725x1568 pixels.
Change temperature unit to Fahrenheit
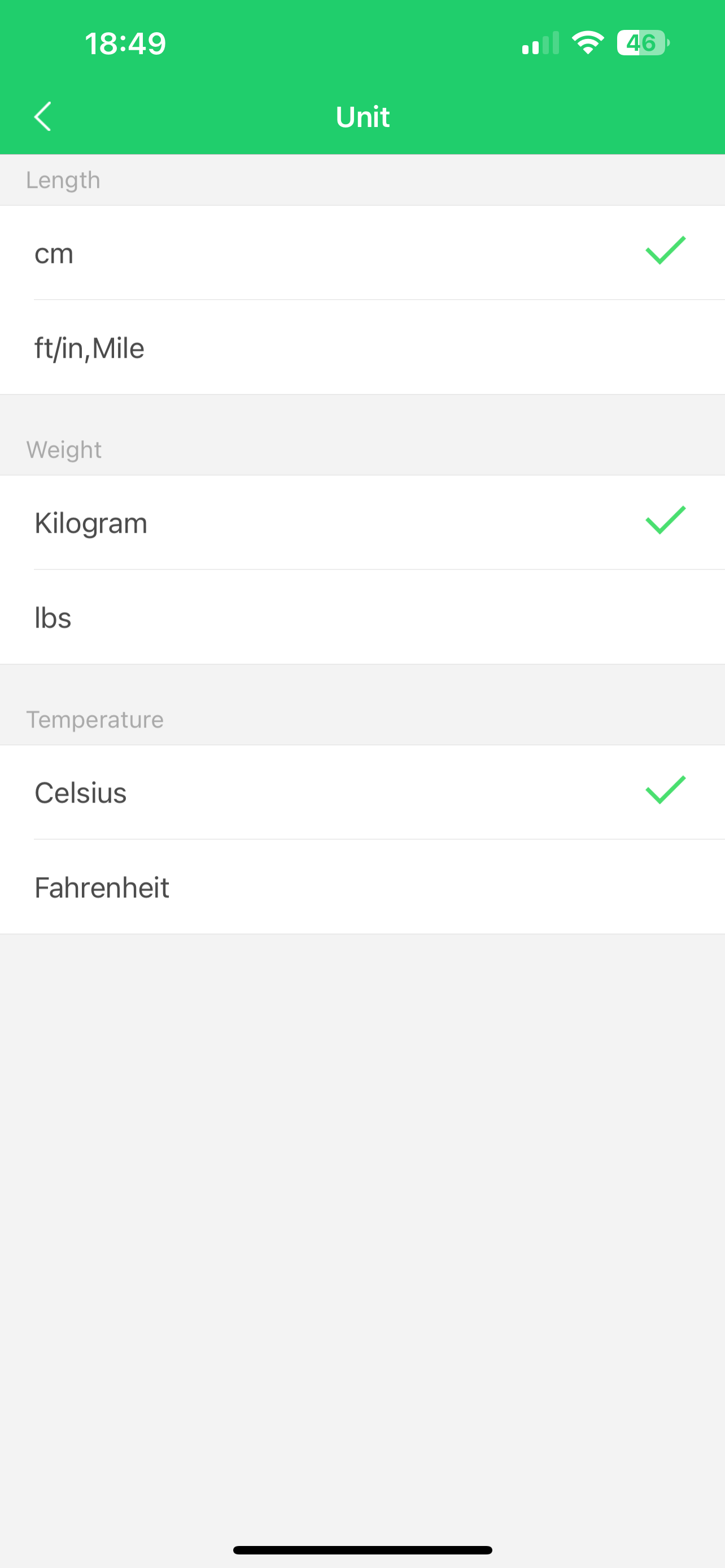pos(362,887)
